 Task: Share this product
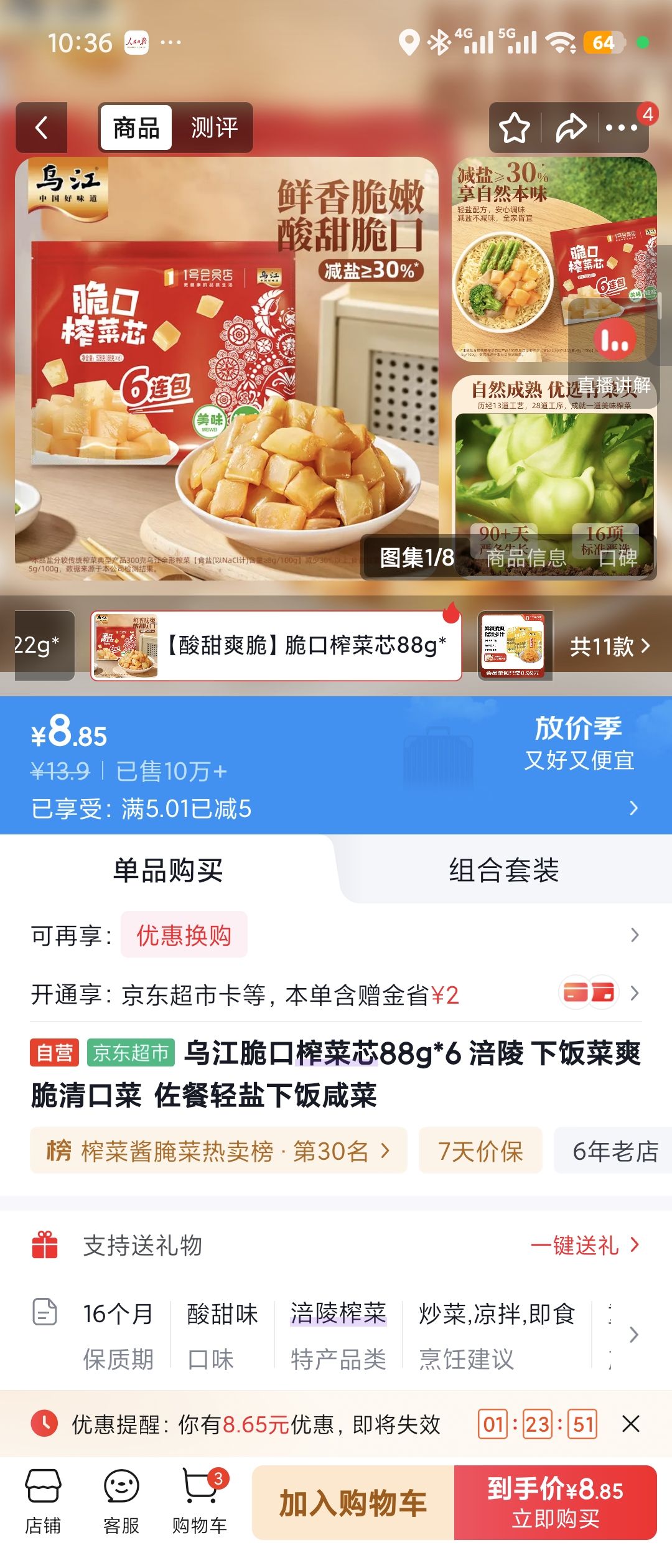(x=571, y=128)
